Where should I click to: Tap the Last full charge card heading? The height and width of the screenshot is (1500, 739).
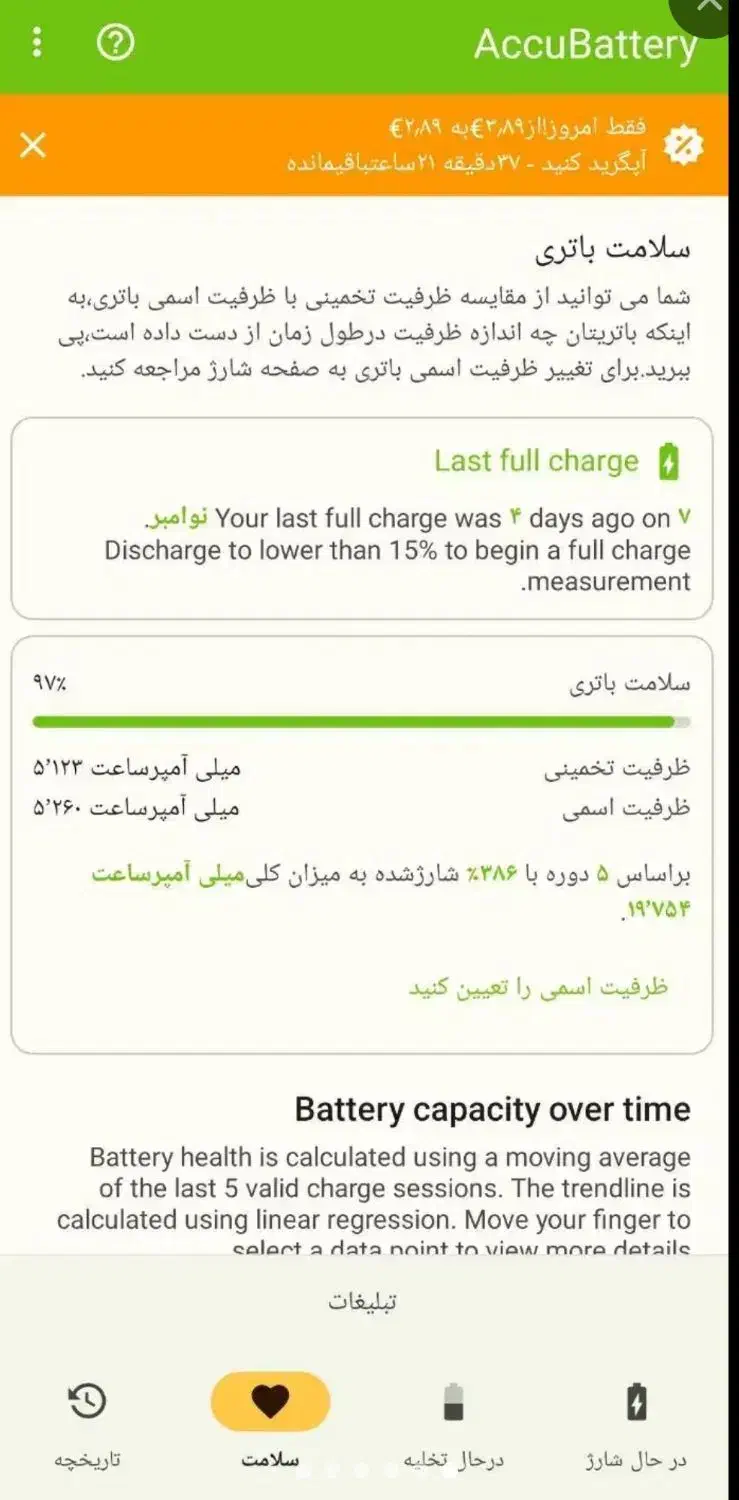pyautogui.click(x=537, y=461)
